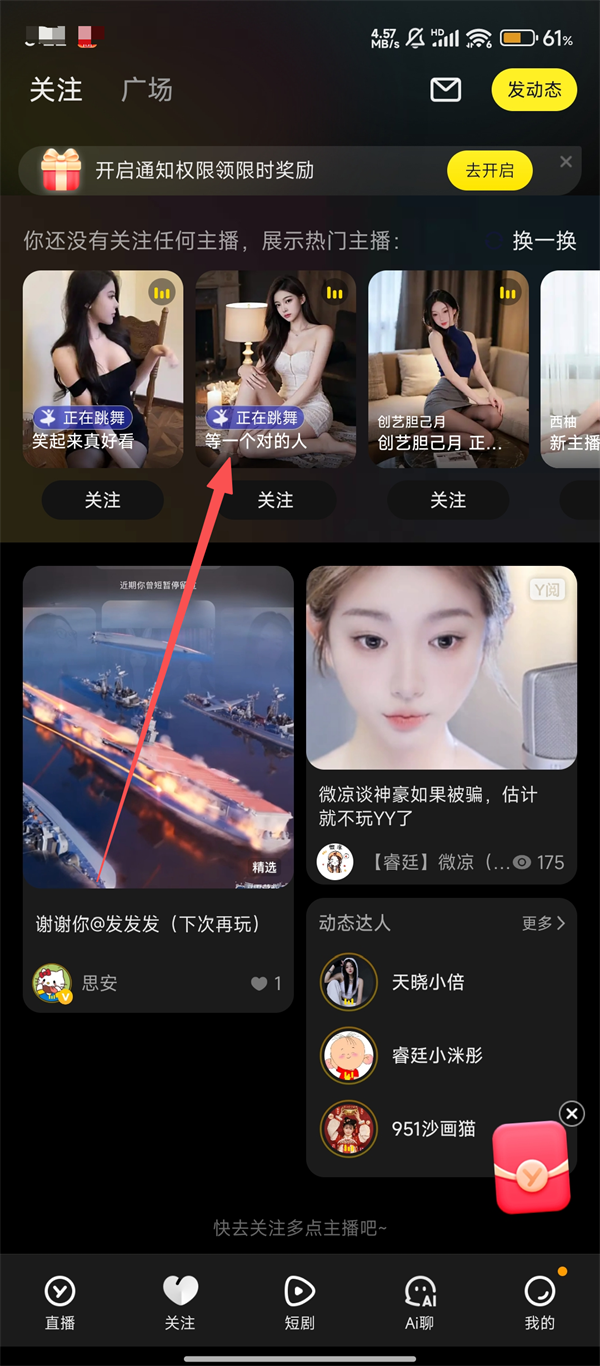Viewport: 600px width, 1366px height.
Task: Follow the 创艺胆己月 streamer
Action: (448, 500)
